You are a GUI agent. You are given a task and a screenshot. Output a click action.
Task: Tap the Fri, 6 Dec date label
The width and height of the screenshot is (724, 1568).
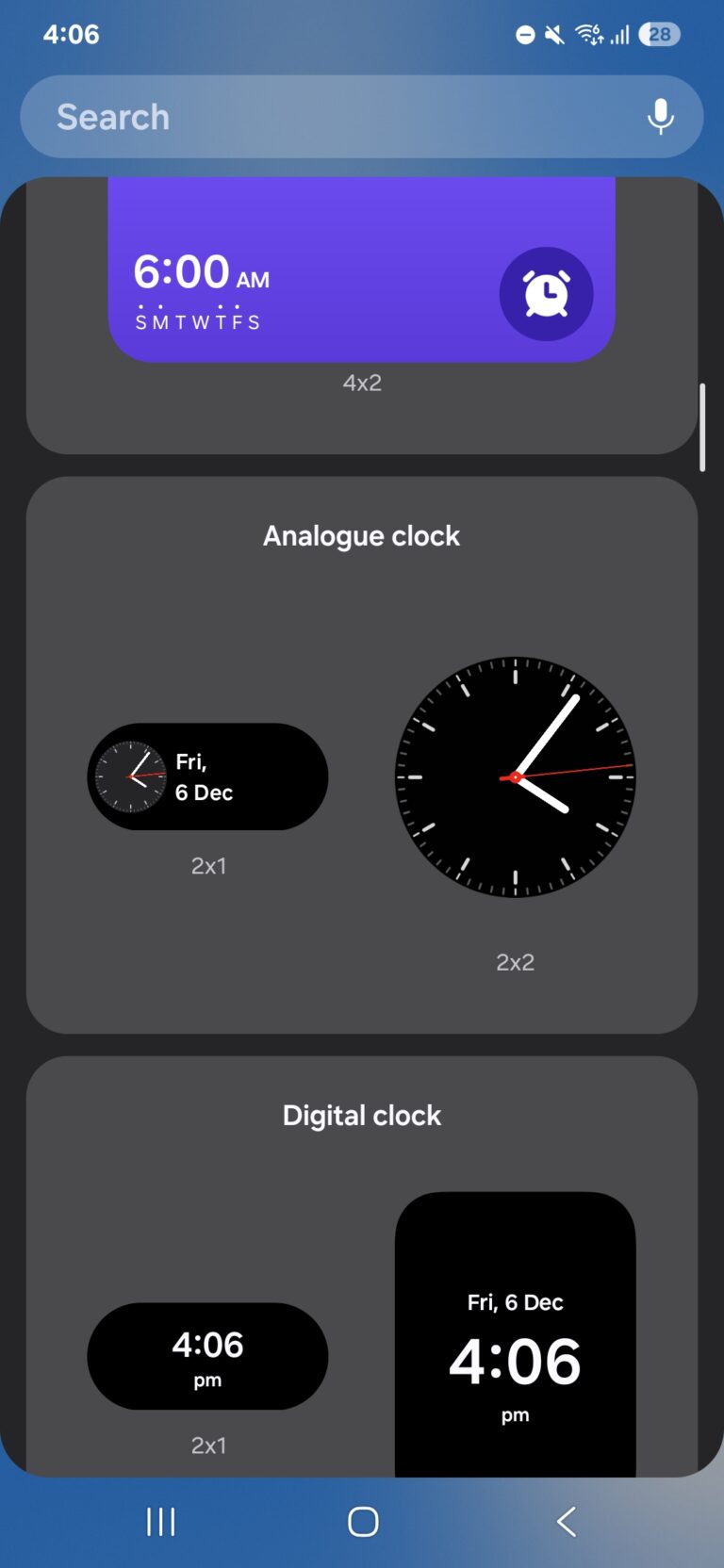[x=516, y=1302]
